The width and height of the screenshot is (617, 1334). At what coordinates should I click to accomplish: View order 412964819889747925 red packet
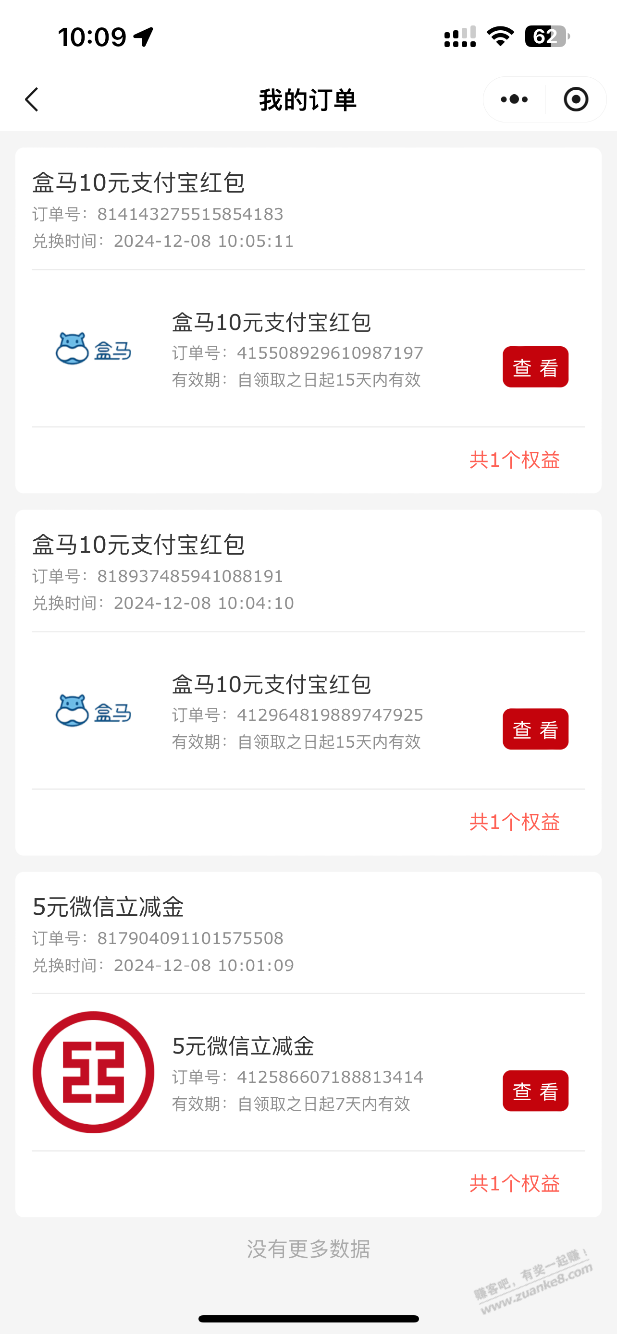click(x=535, y=729)
